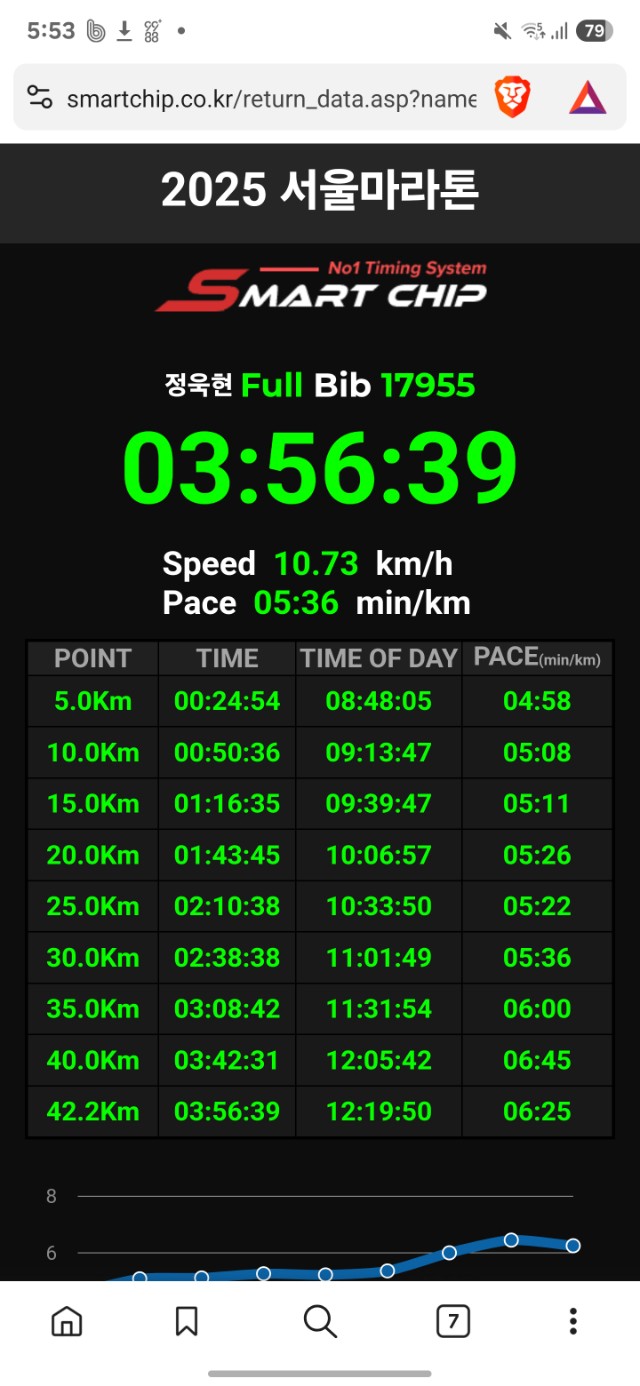Image resolution: width=640 pixels, height=1386 pixels.
Task: Open site settings icon in address bar
Action: pos(40,98)
